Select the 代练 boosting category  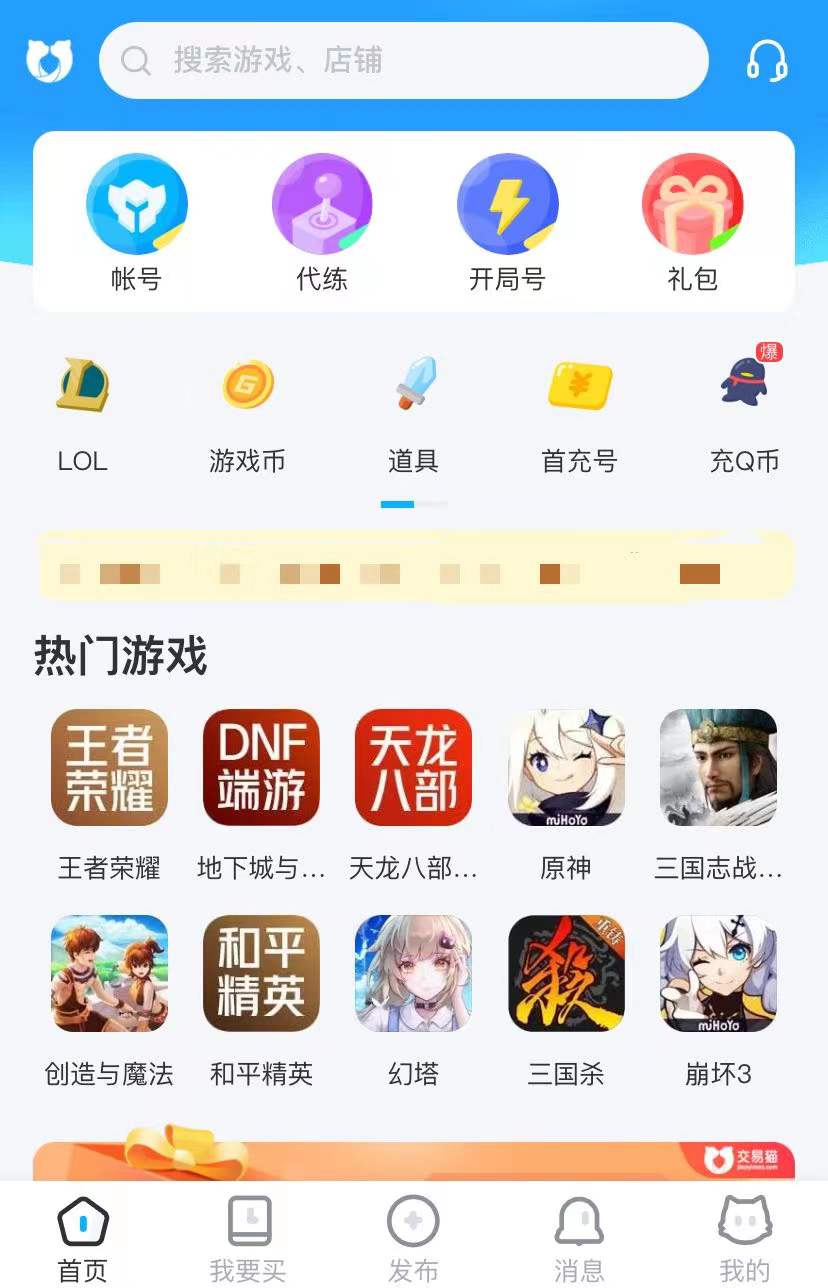pyautogui.click(x=322, y=222)
